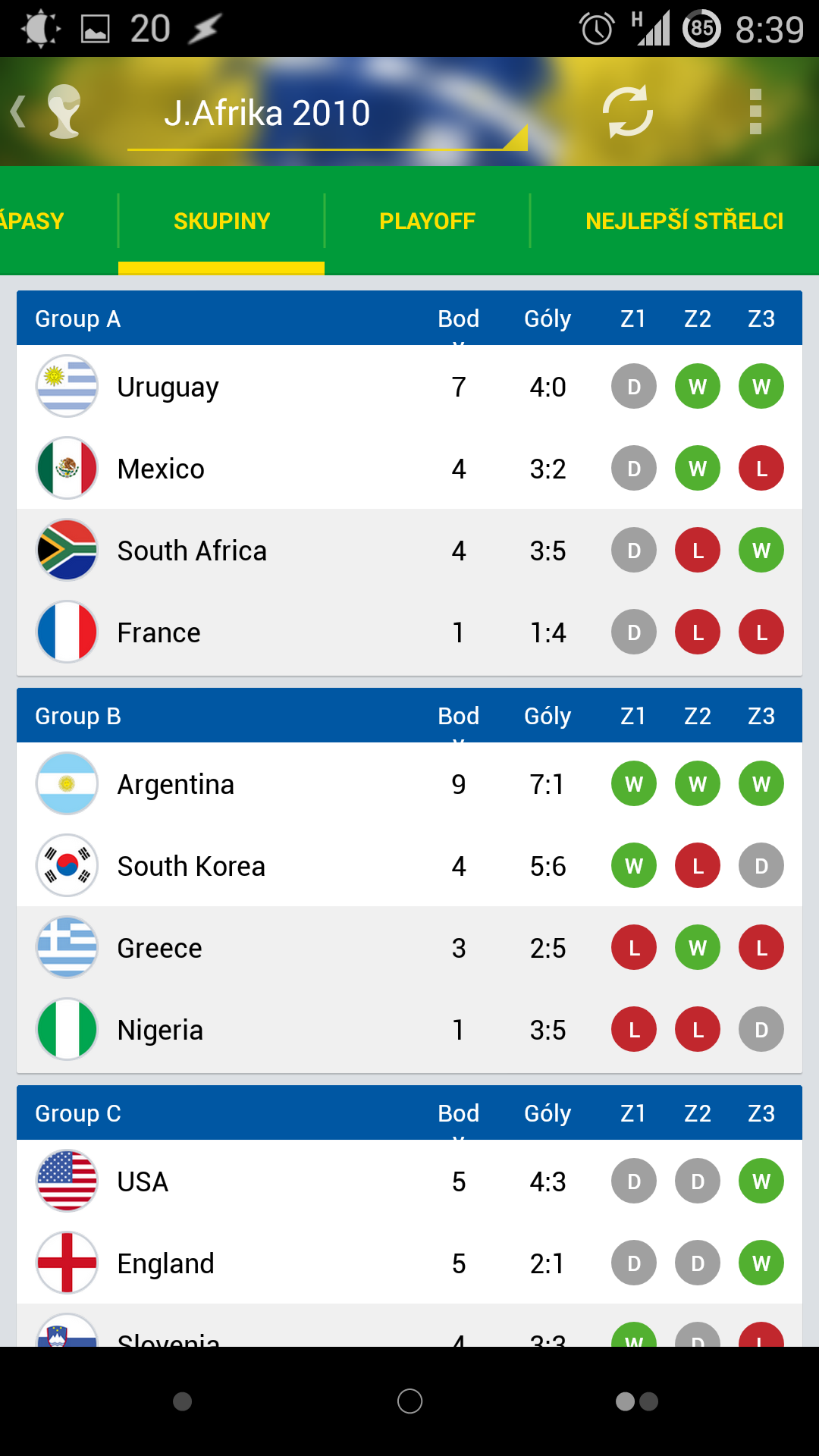The image size is (819, 1456).
Task: Tap the system home button
Action: point(409,1401)
